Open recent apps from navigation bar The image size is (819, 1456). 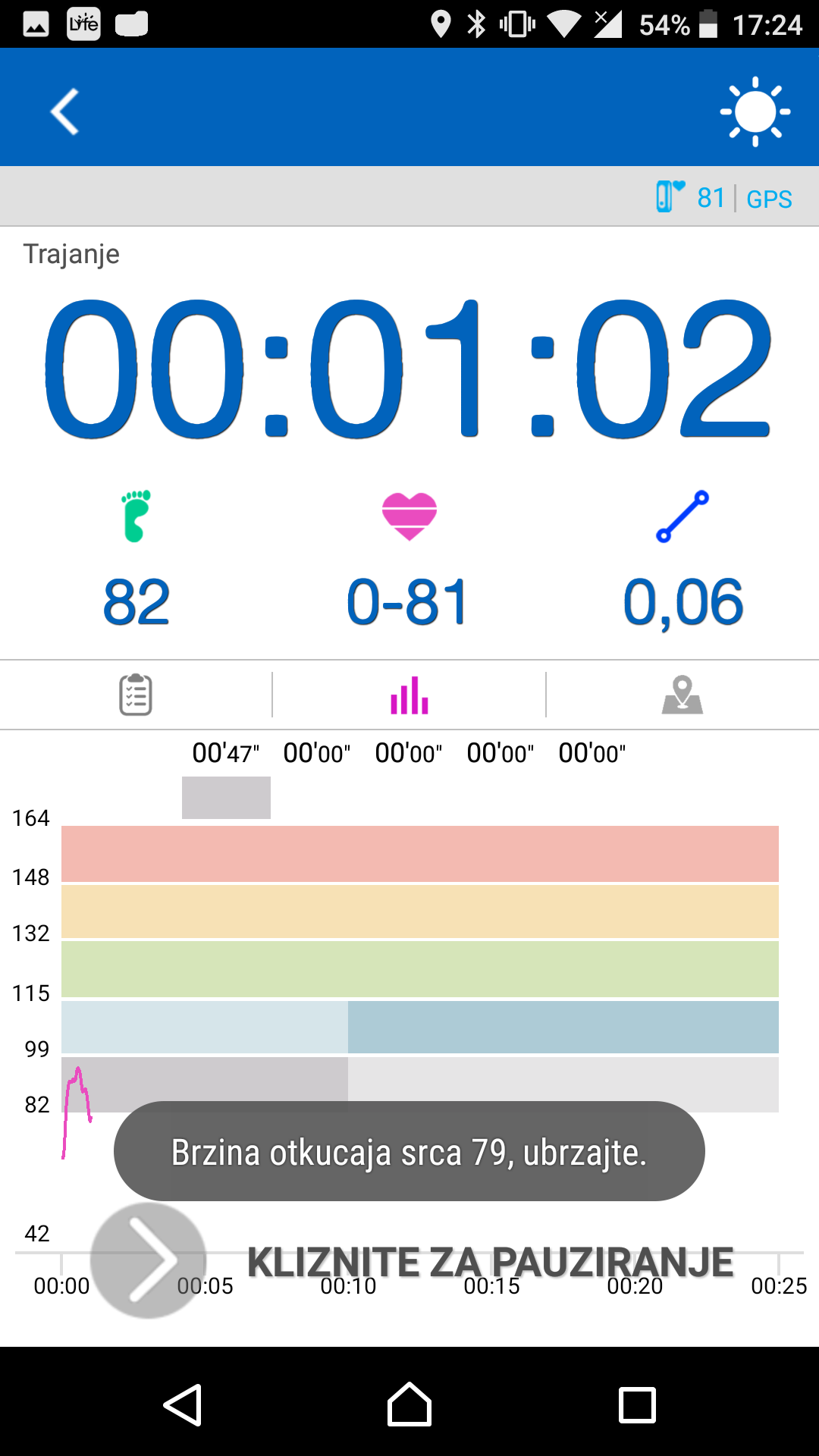point(637,1405)
